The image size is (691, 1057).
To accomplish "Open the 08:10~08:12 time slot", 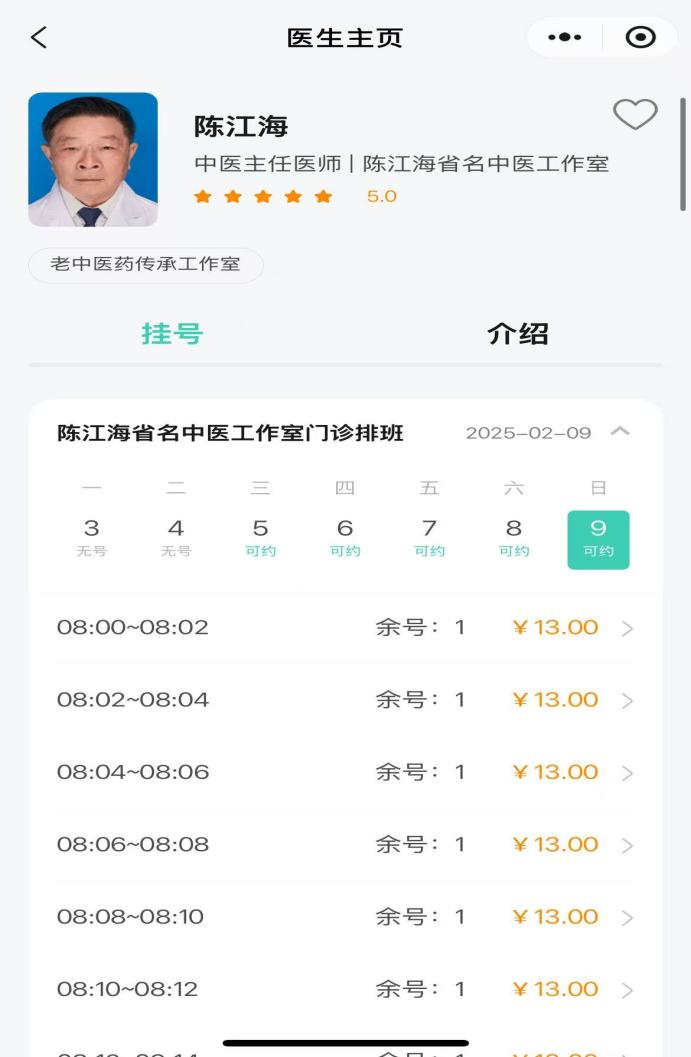I will pos(345,989).
